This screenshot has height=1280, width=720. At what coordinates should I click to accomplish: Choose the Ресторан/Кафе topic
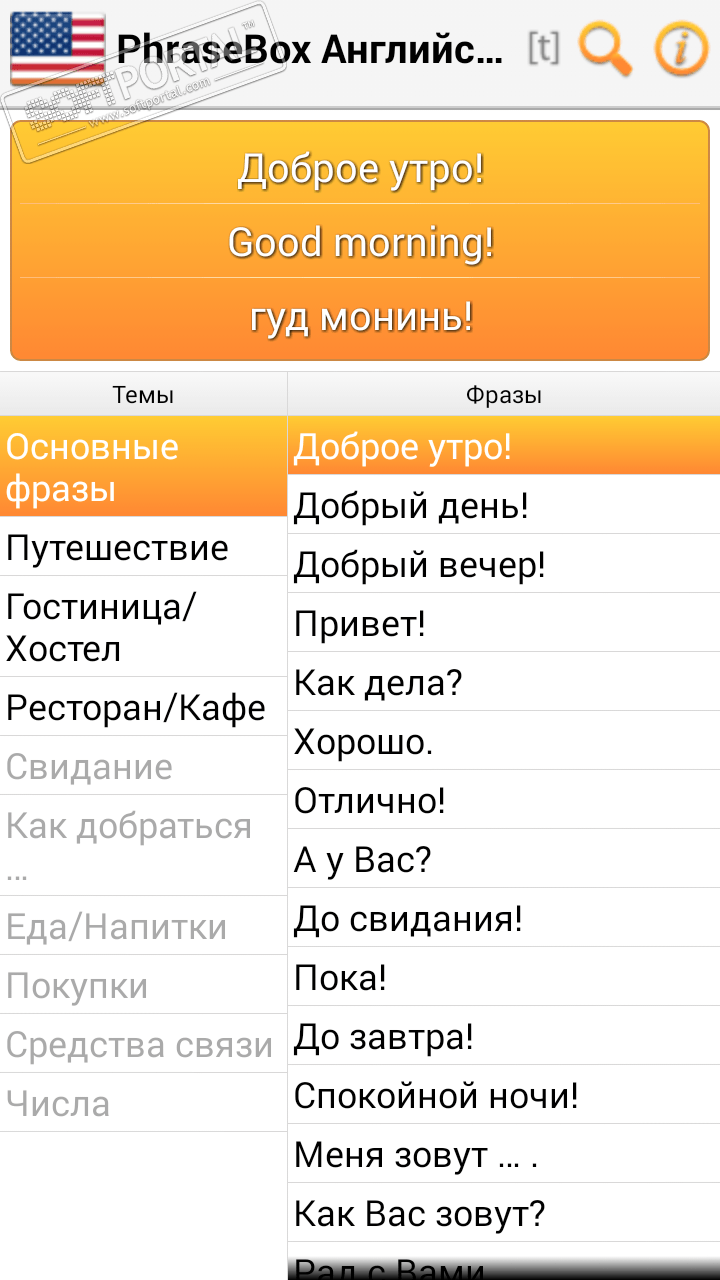pyautogui.click(x=143, y=708)
